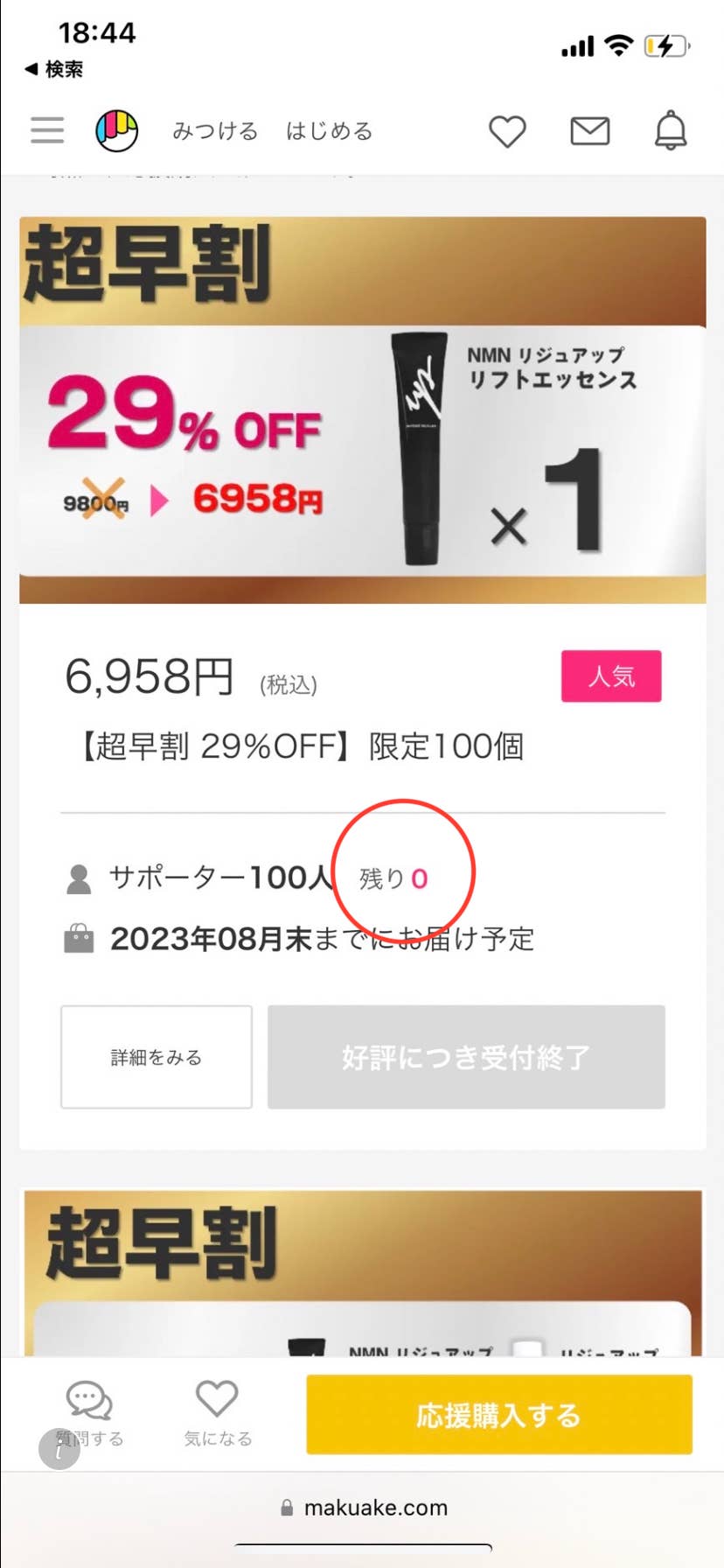The image size is (724, 1568).
Task: Open the notifications bell
Action: pyautogui.click(x=671, y=130)
